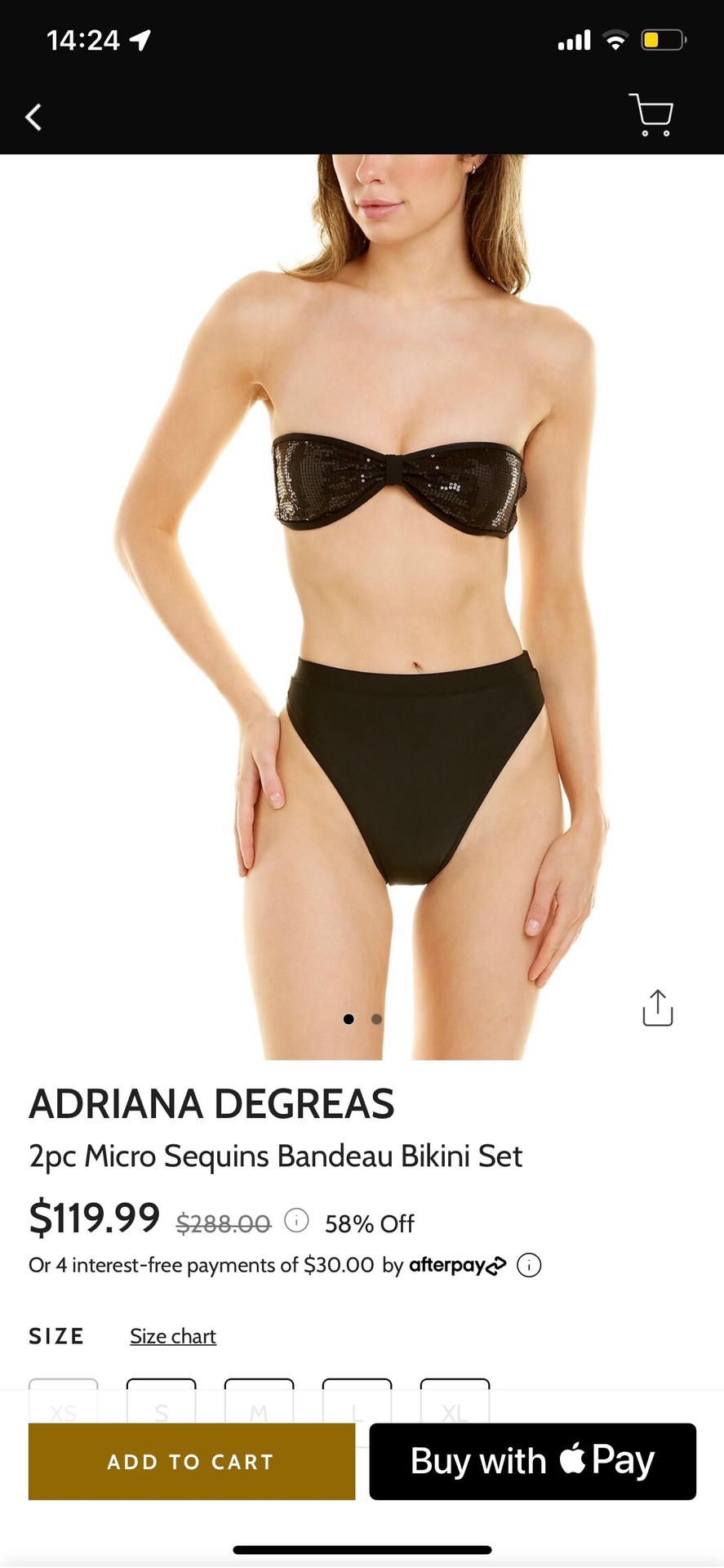Select size S
The image size is (724, 1568).
pos(161,1402)
